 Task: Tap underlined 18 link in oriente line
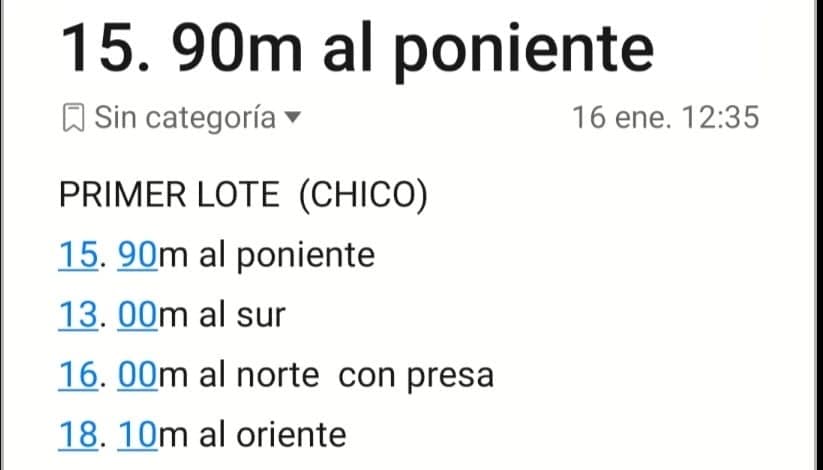[x=78, y=436]
